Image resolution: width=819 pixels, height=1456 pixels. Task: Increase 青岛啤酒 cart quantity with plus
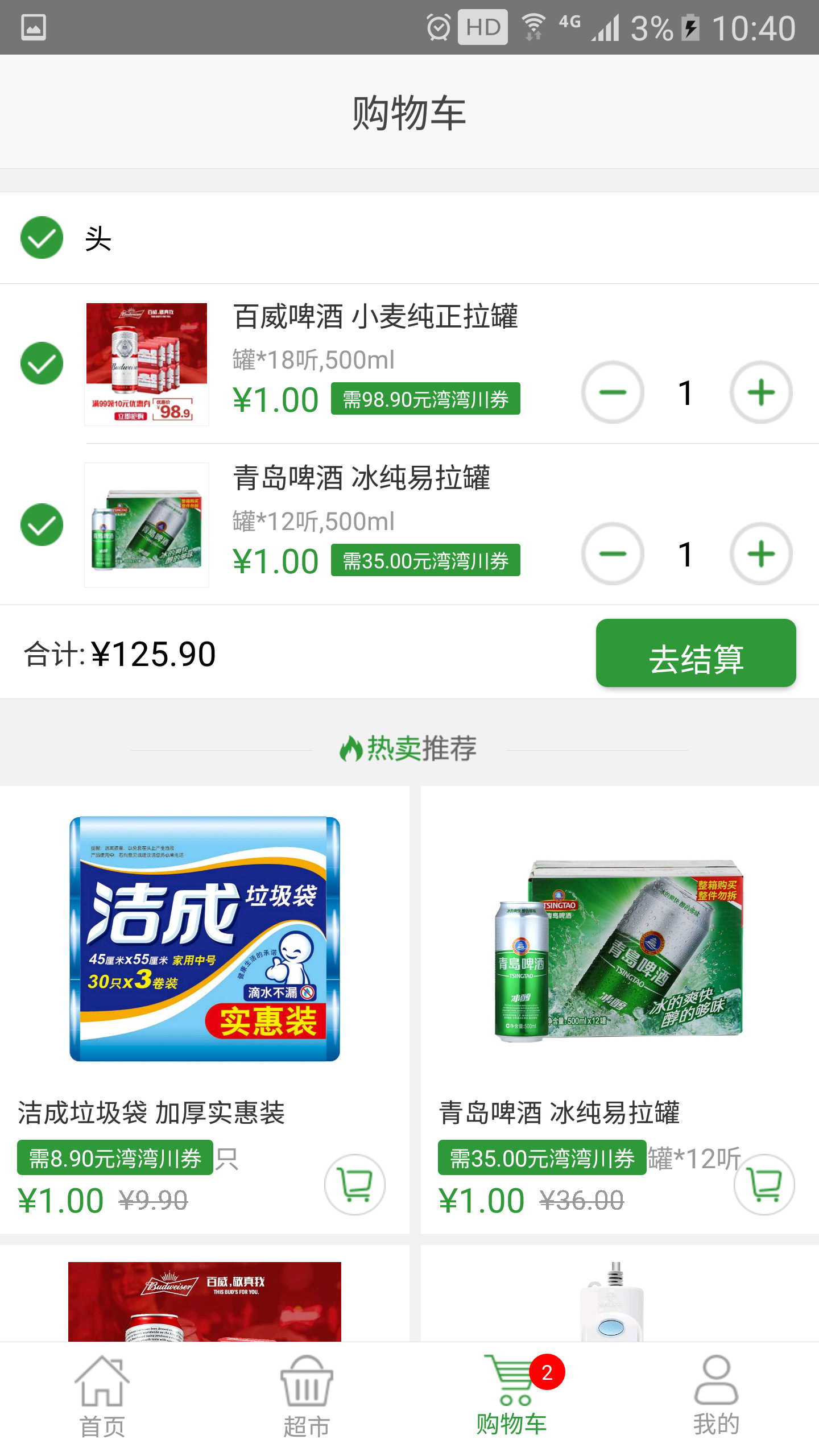[x=761, y=554]
